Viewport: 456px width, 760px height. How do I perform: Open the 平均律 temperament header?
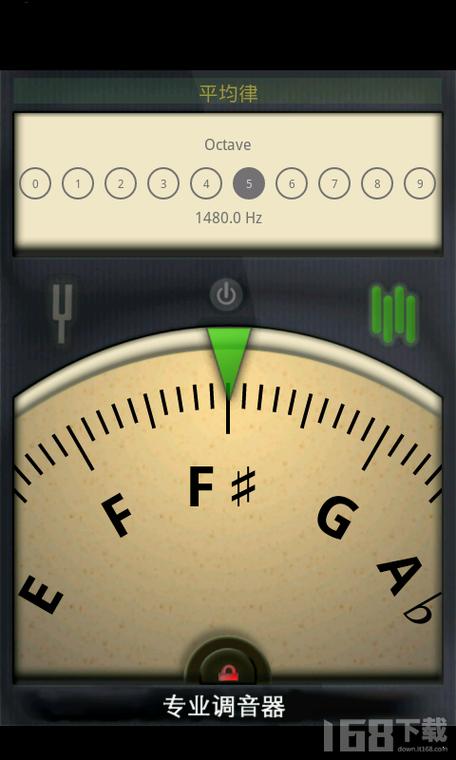coord(228,94)
